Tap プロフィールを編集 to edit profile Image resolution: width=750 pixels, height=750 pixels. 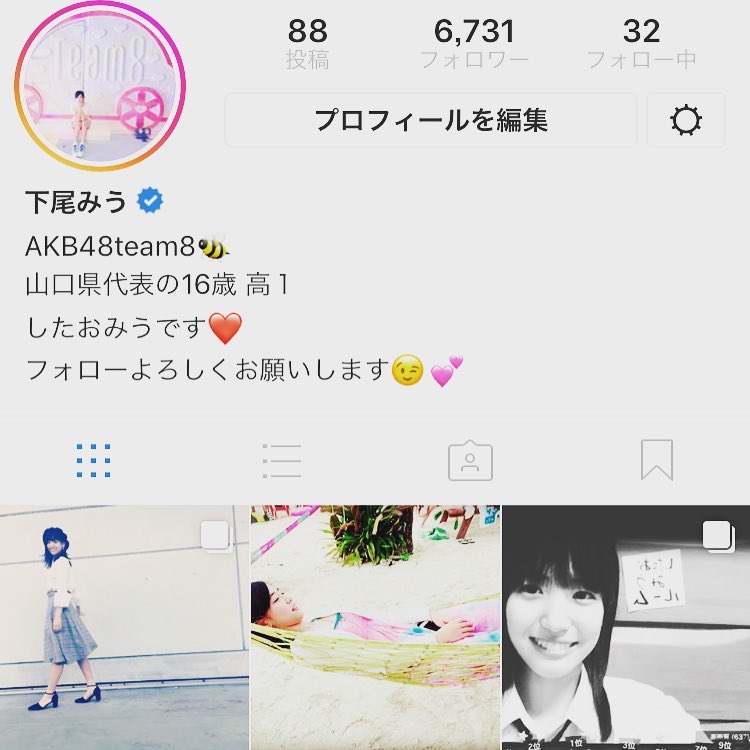[x=430, y=121]
